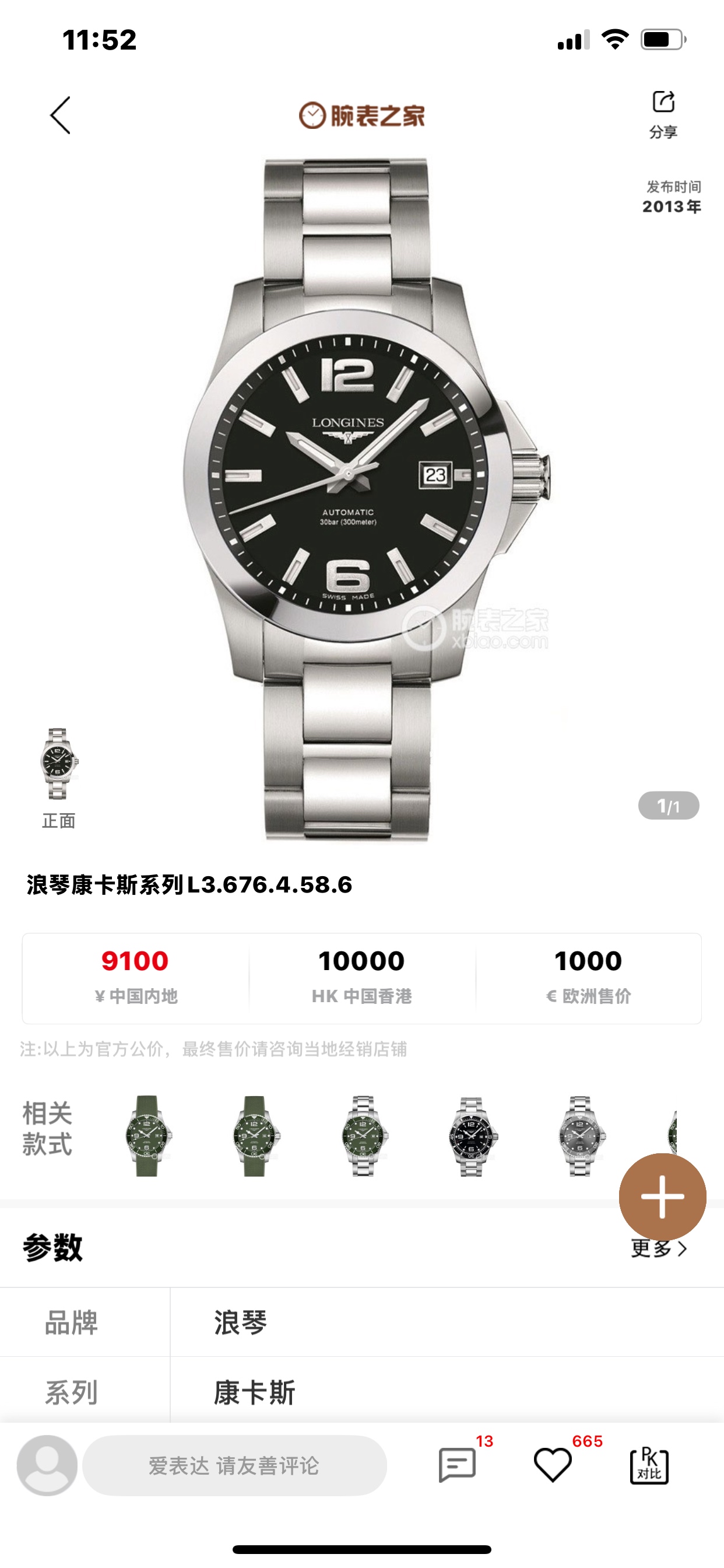
Task: Tap the brown plus floating button
Action: (662, 1196)
